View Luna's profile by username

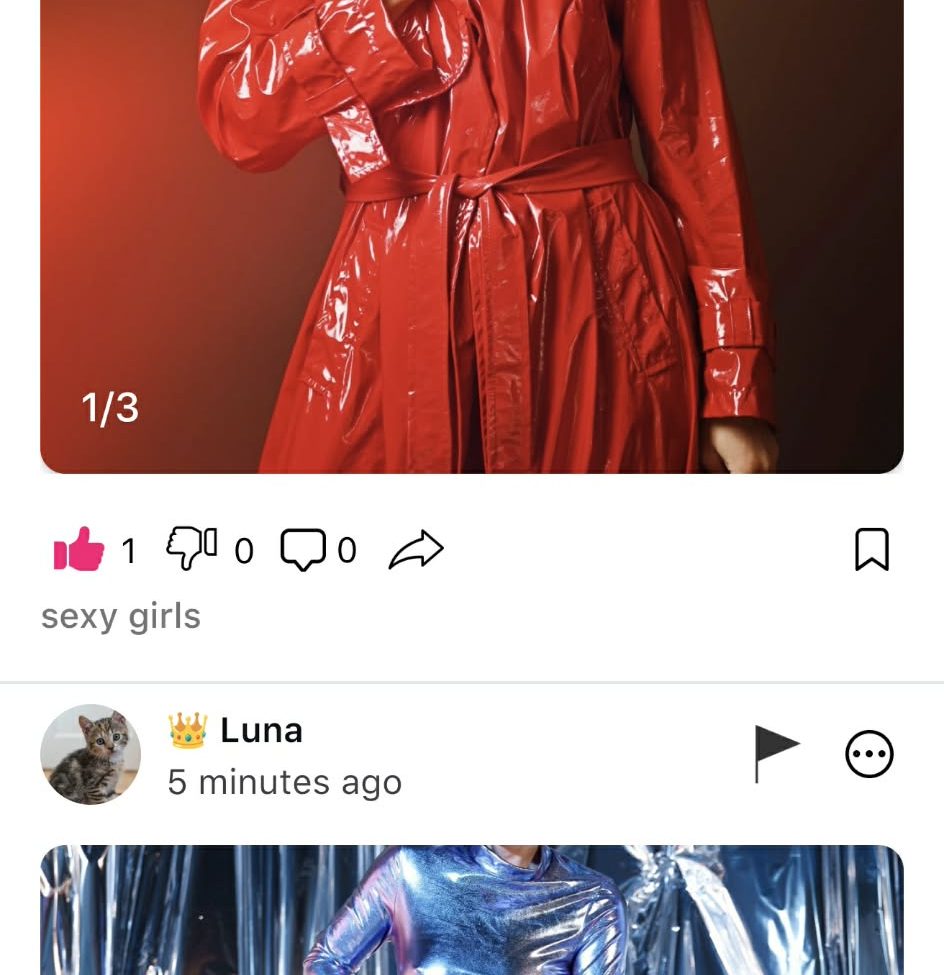pos(261,730)
